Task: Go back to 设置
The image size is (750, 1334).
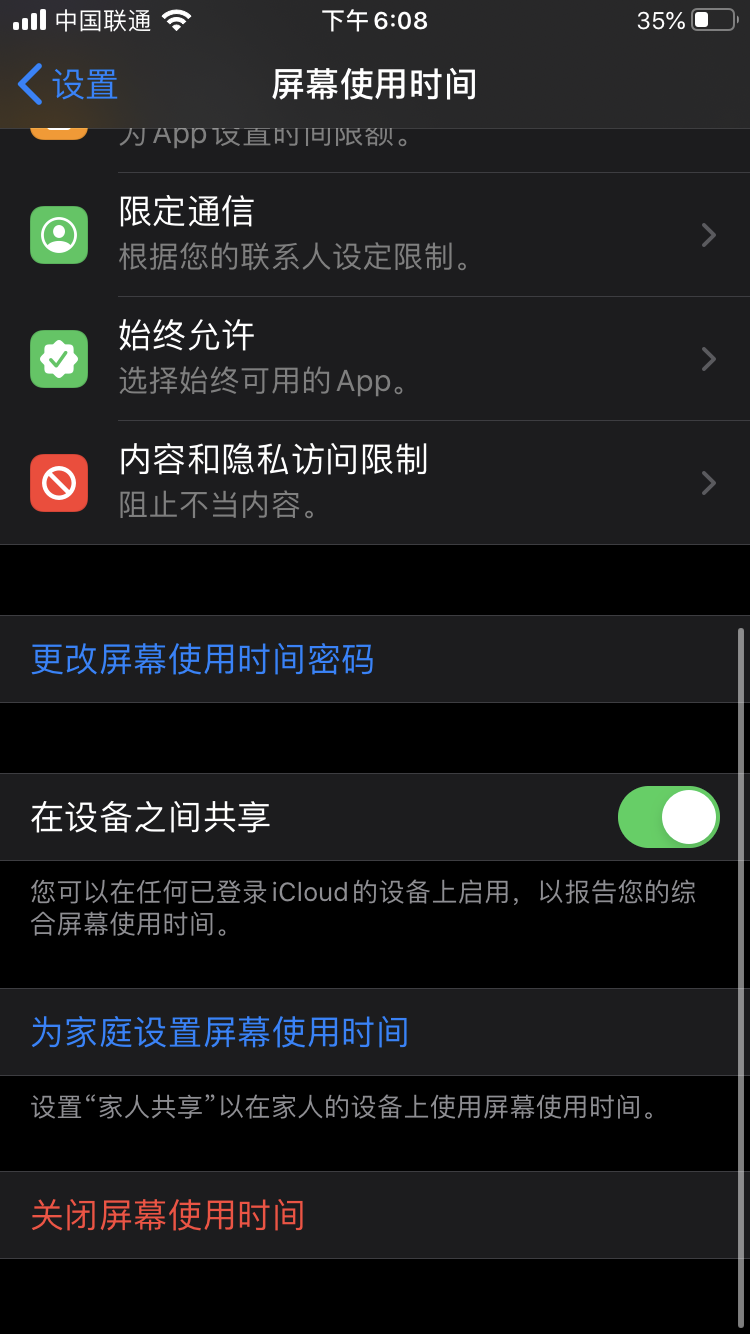Action: click(x=68, y=85)
